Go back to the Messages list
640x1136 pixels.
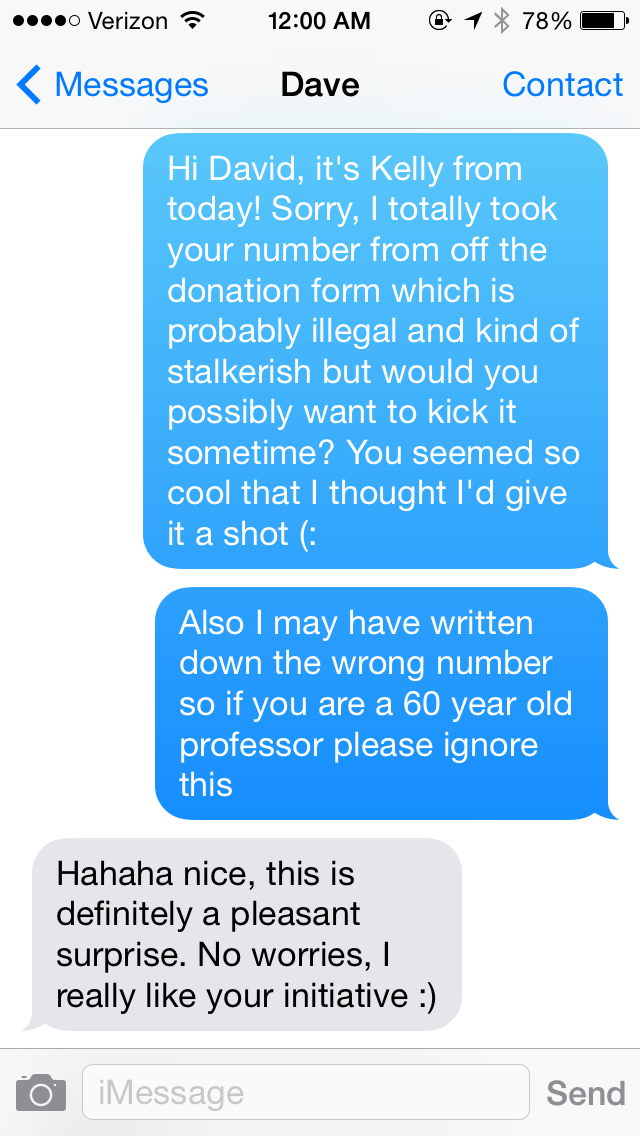[112, 85]
